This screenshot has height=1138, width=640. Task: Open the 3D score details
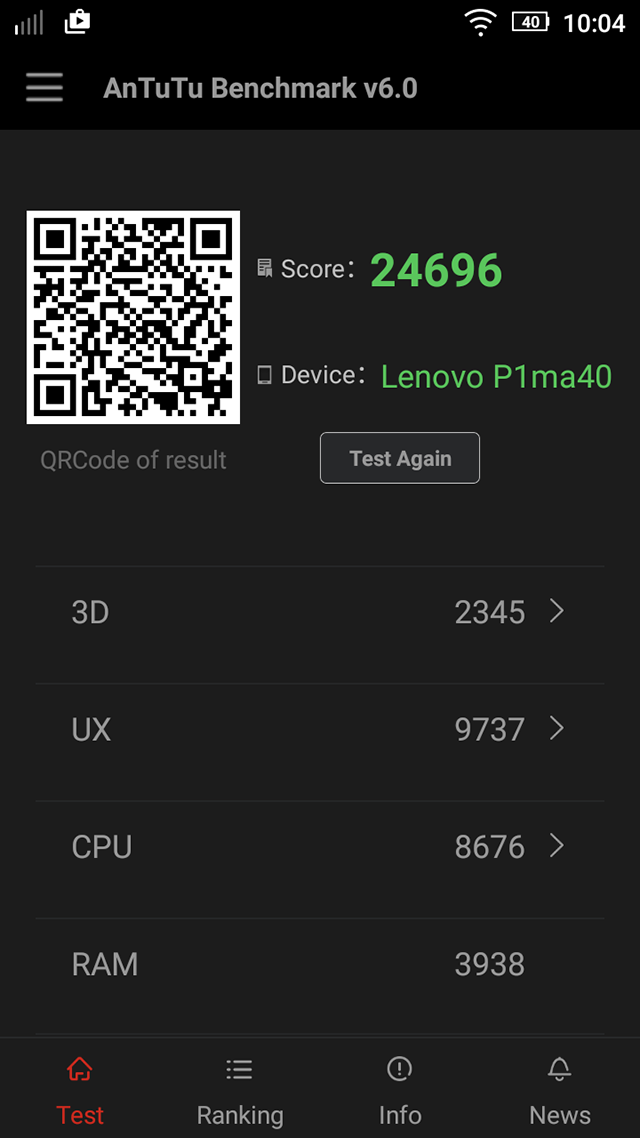click(320, 612)
